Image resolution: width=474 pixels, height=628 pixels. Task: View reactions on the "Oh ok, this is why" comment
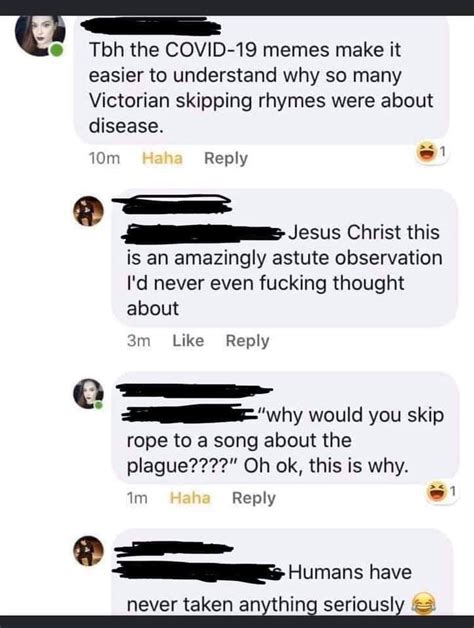pos(441,492)
